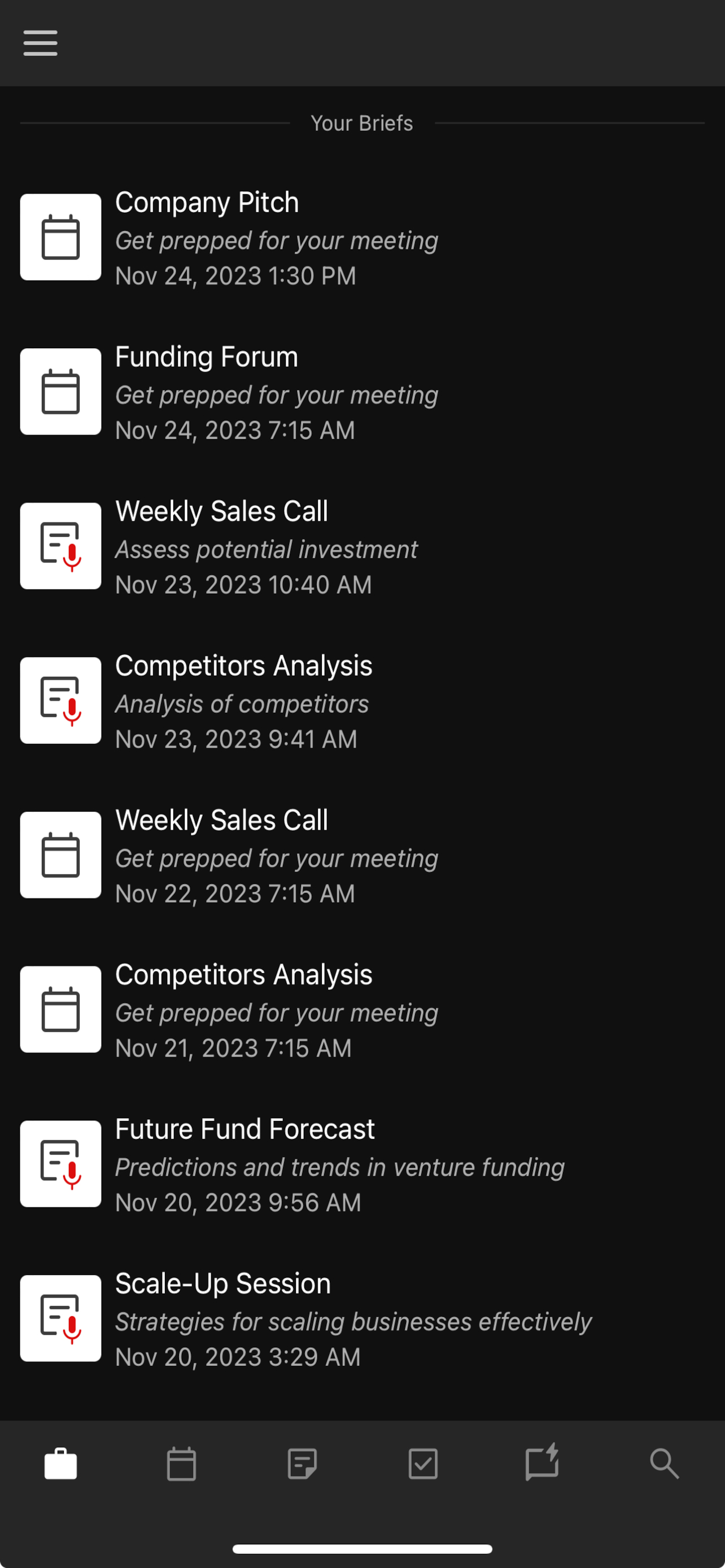725x1568 pixels.
Task: Switch to the chat lightning tab
Action: click(x=543, y=1461)
